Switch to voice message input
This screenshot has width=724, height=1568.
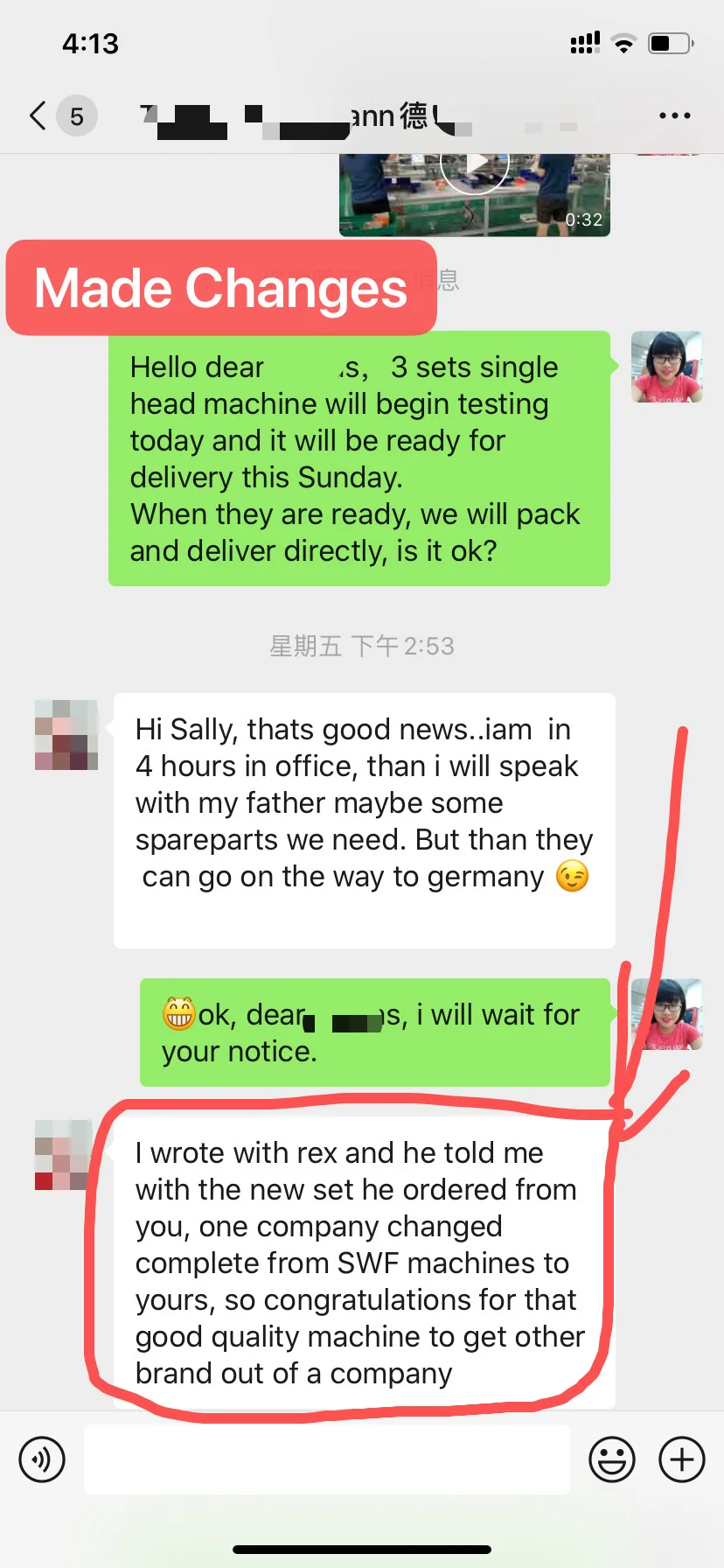(x=42, y=1459)
